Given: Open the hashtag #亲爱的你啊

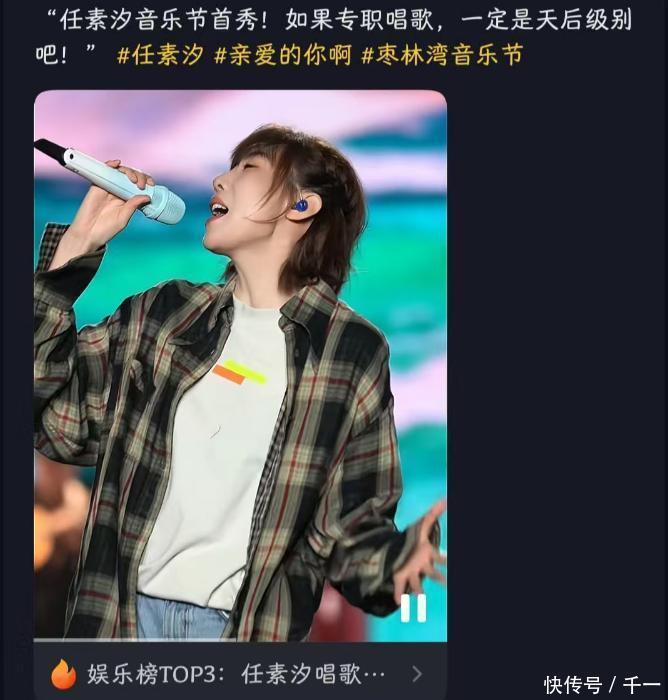Looking at the screenshot, I should [x=283, y=55].
